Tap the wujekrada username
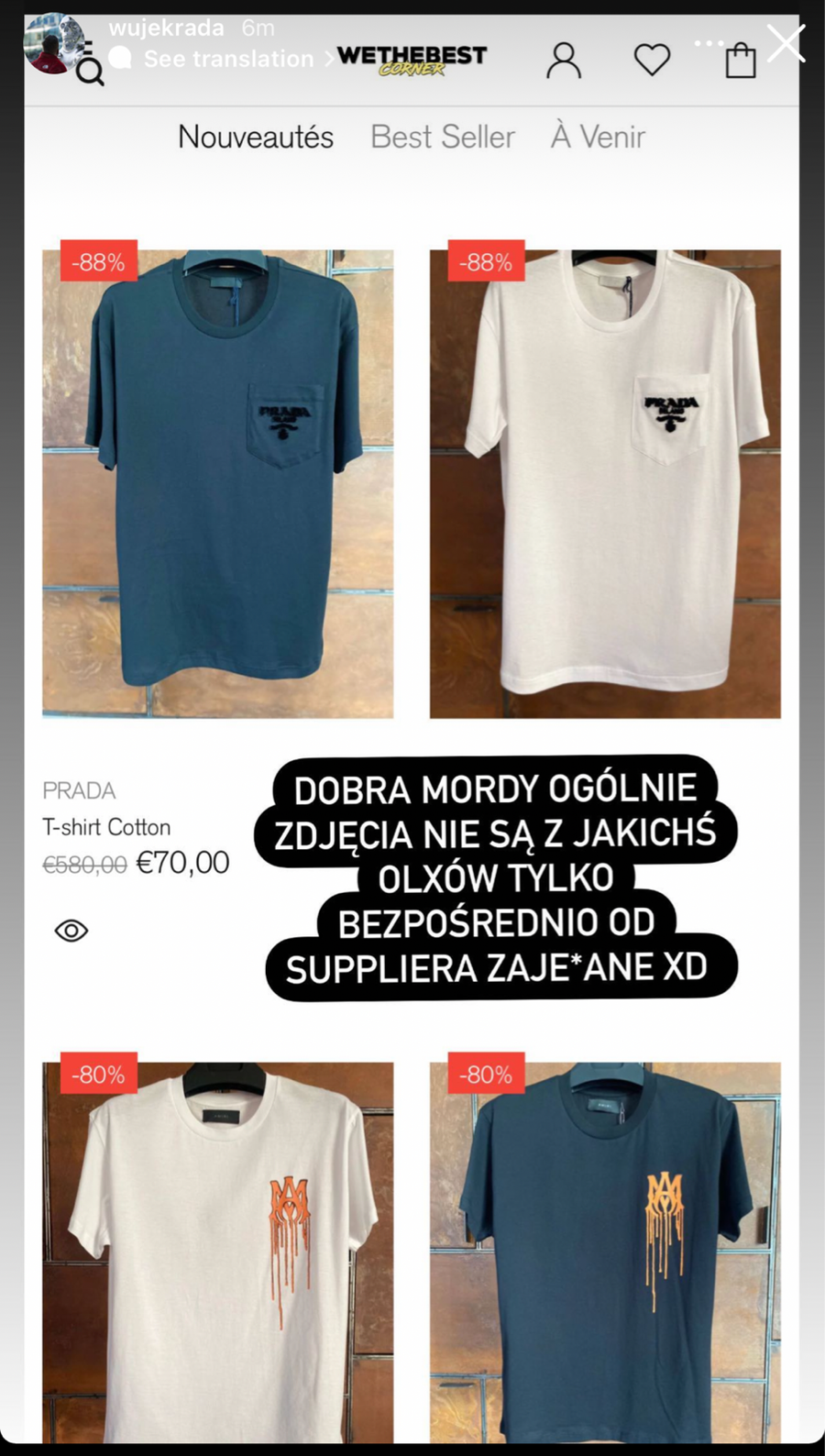Viewport: 825px width, 1456px height. point(166,28)
